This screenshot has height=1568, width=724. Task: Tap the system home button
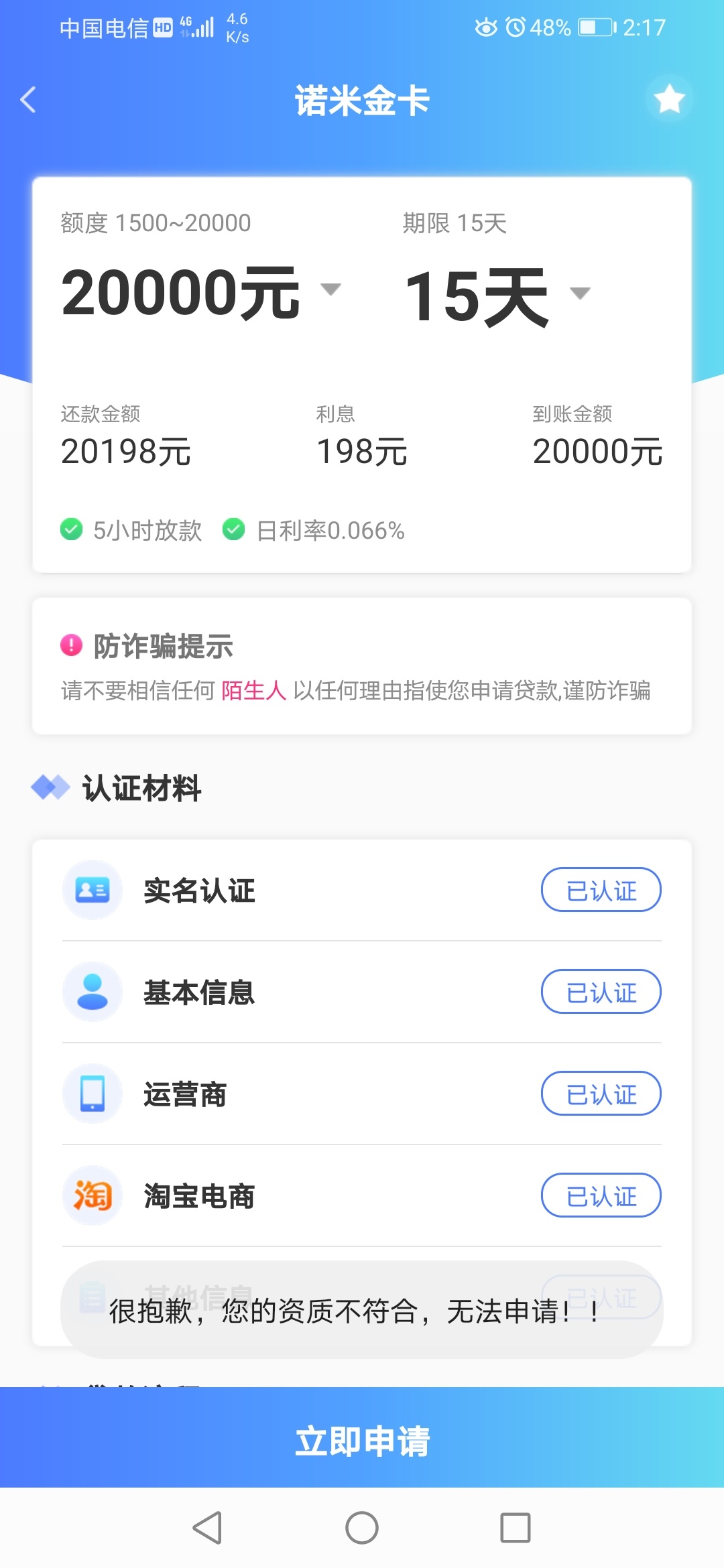coord(362,1528)
